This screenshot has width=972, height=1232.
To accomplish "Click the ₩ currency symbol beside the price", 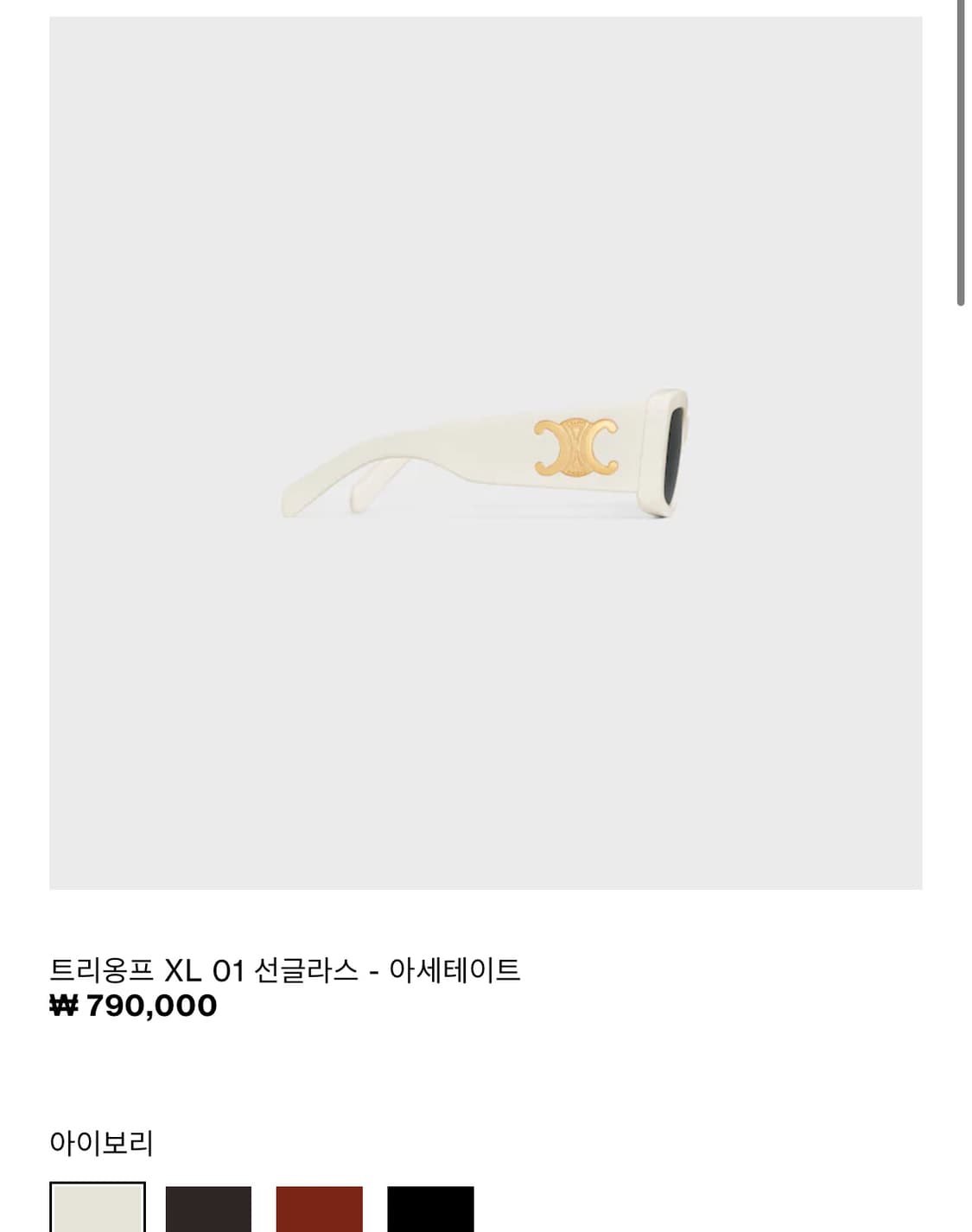I will tap(64, 1006).
